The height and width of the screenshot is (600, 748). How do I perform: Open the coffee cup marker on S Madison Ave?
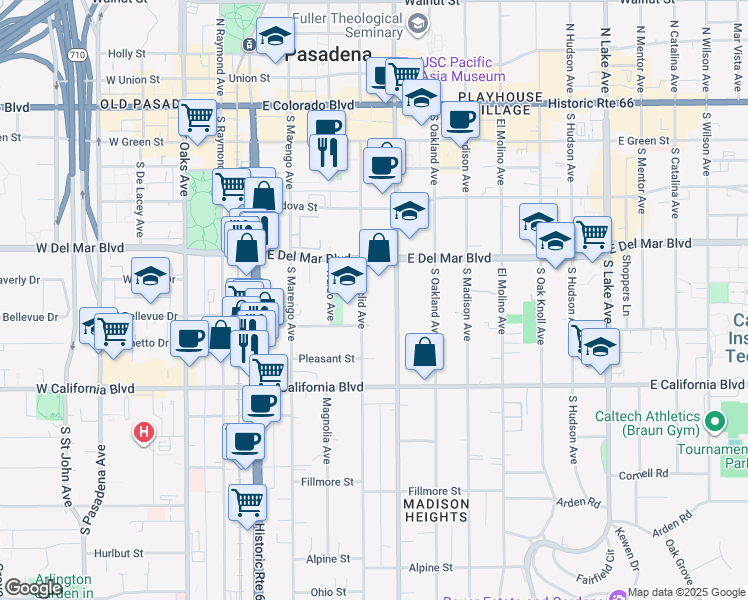tap(460, 123)
